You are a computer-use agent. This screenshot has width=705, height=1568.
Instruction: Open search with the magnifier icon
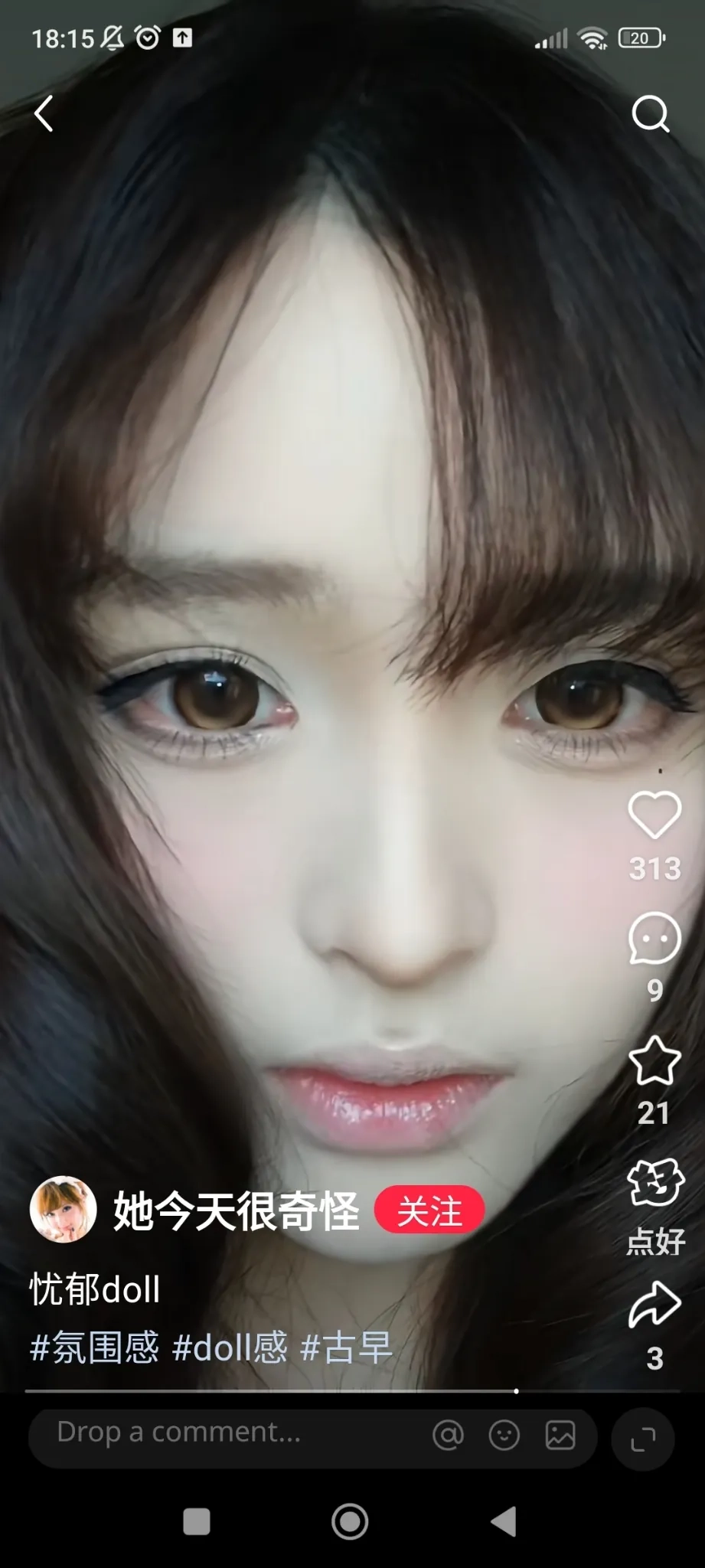tap(651, 115)
